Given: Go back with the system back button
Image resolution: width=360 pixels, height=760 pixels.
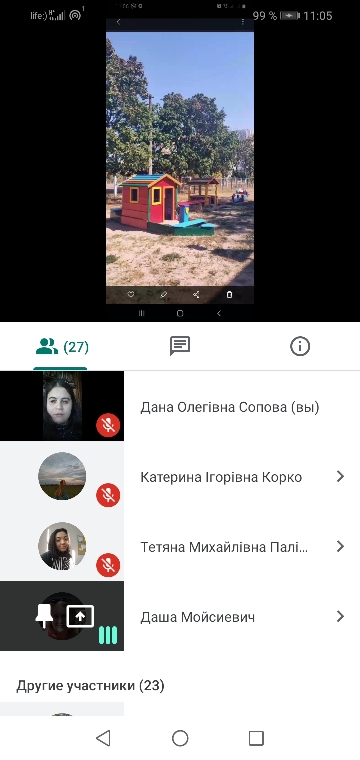Looking at the screenshot, I should click(103, 738).
